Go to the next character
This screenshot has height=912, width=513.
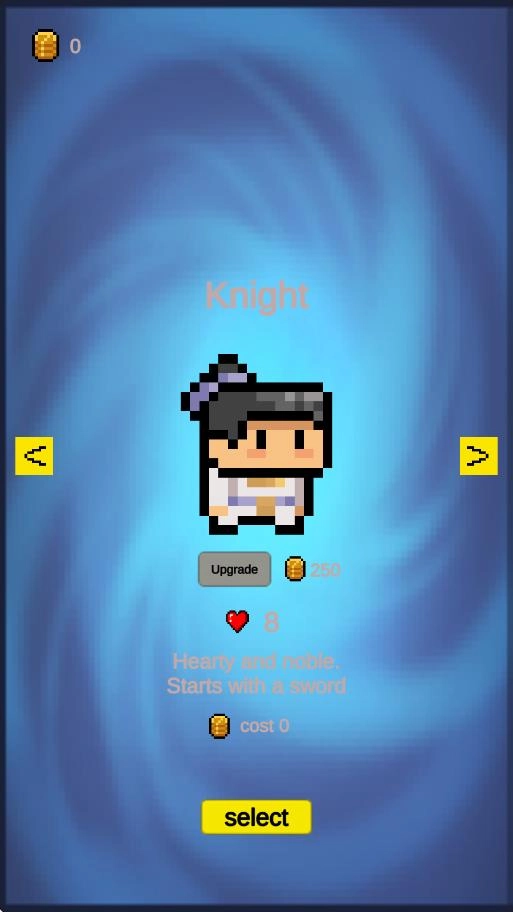tap(479, 456)
